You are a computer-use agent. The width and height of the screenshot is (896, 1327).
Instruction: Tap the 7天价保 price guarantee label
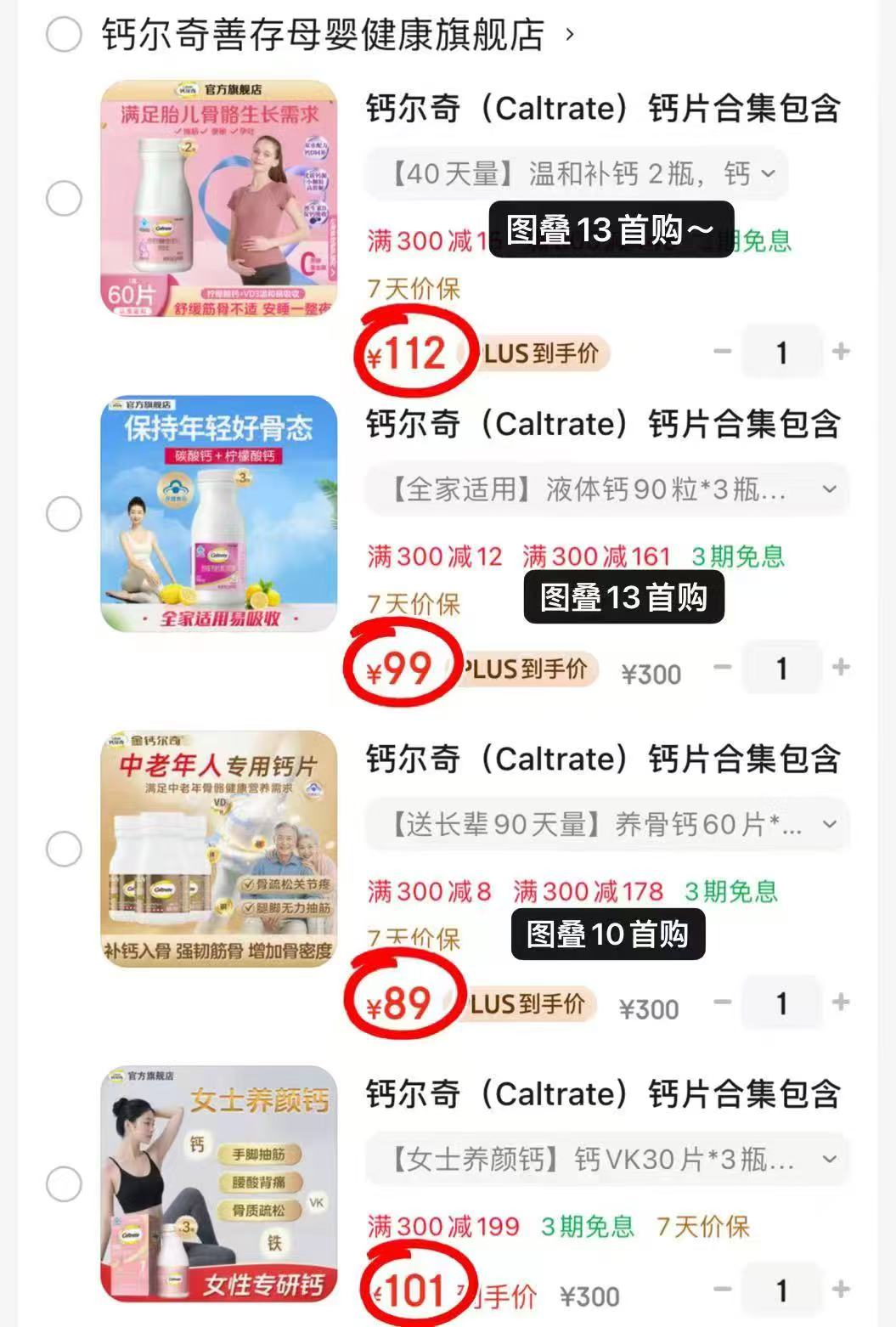click(x=411, y=291)
